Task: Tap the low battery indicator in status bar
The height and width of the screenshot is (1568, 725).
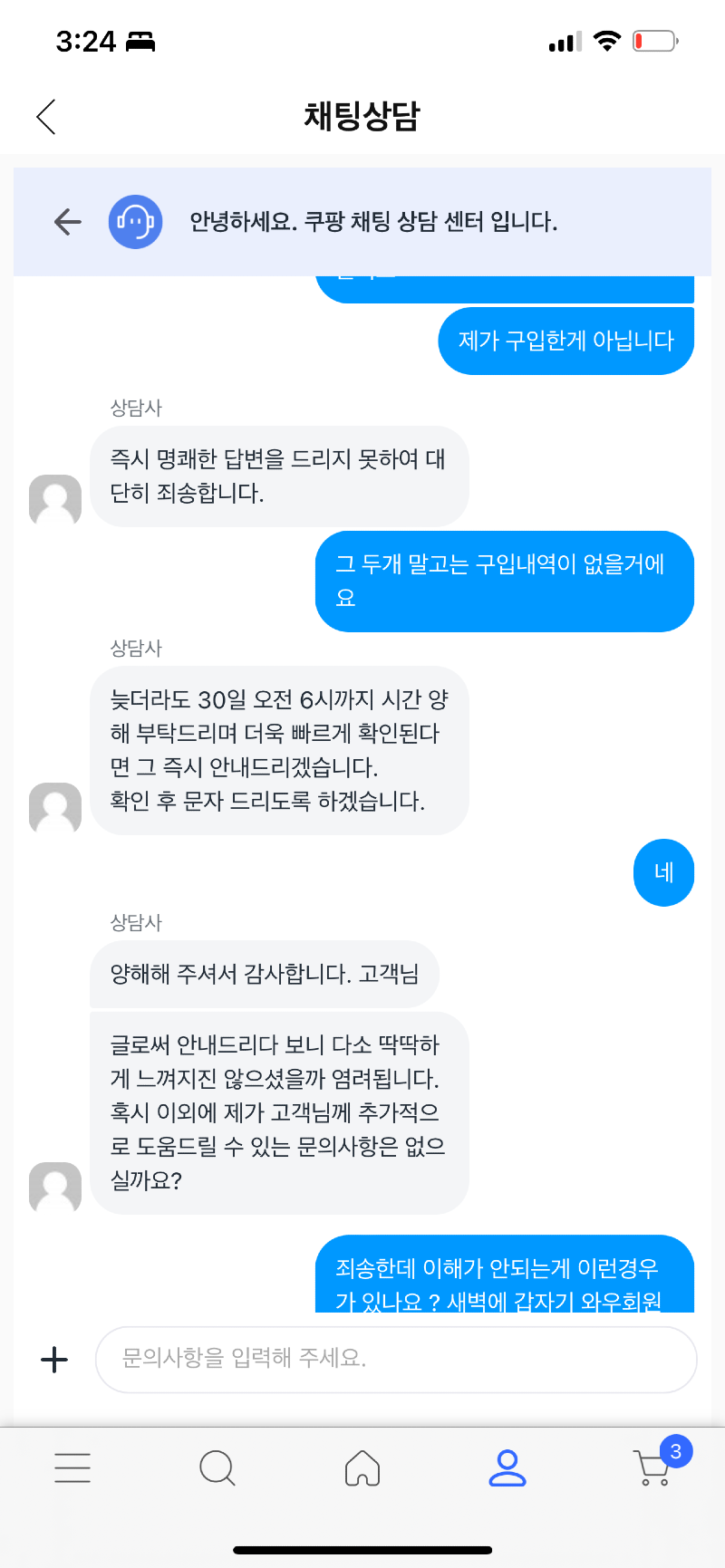Action: coord(654,40)
